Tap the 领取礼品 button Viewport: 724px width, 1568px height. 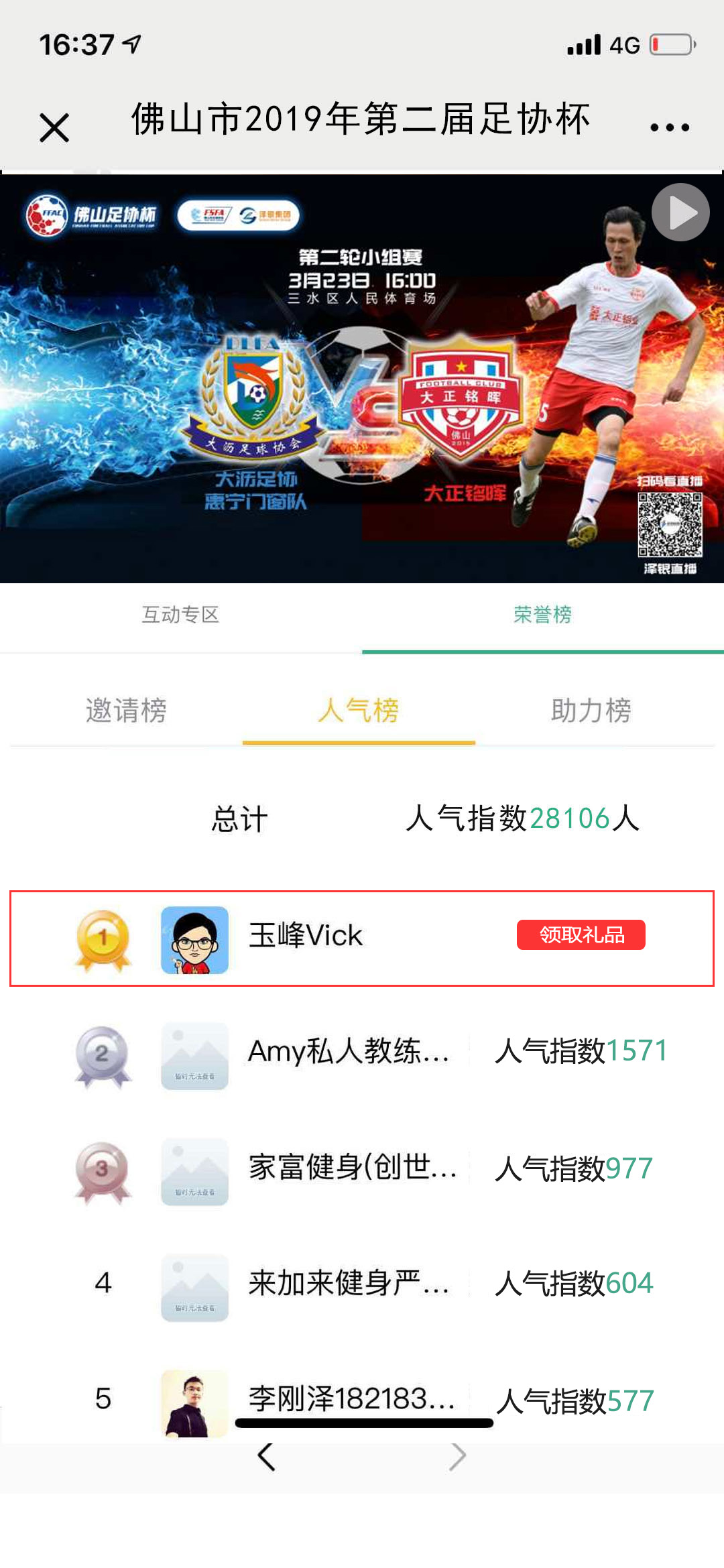point(581,934)
